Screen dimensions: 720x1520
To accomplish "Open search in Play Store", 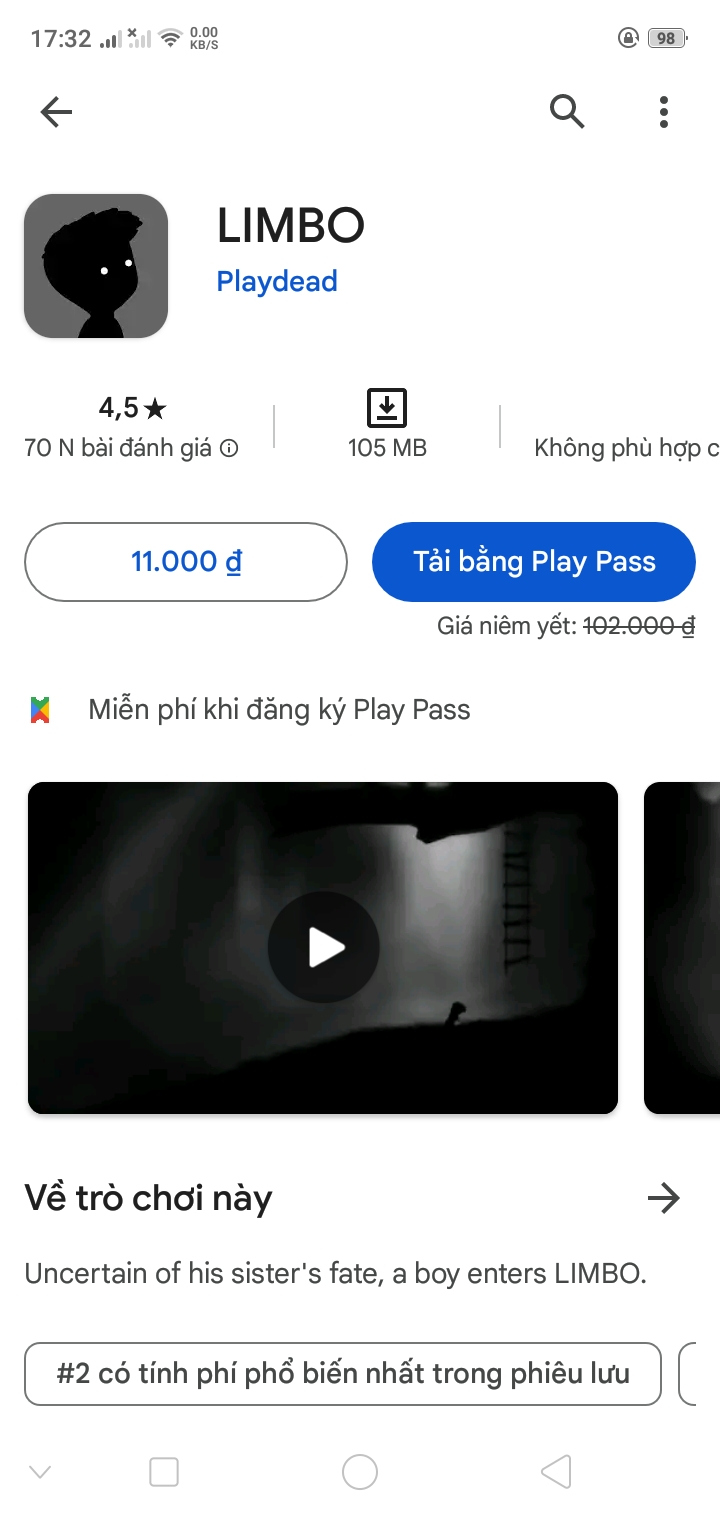I will pyautogui.click(x=567, y=112).
